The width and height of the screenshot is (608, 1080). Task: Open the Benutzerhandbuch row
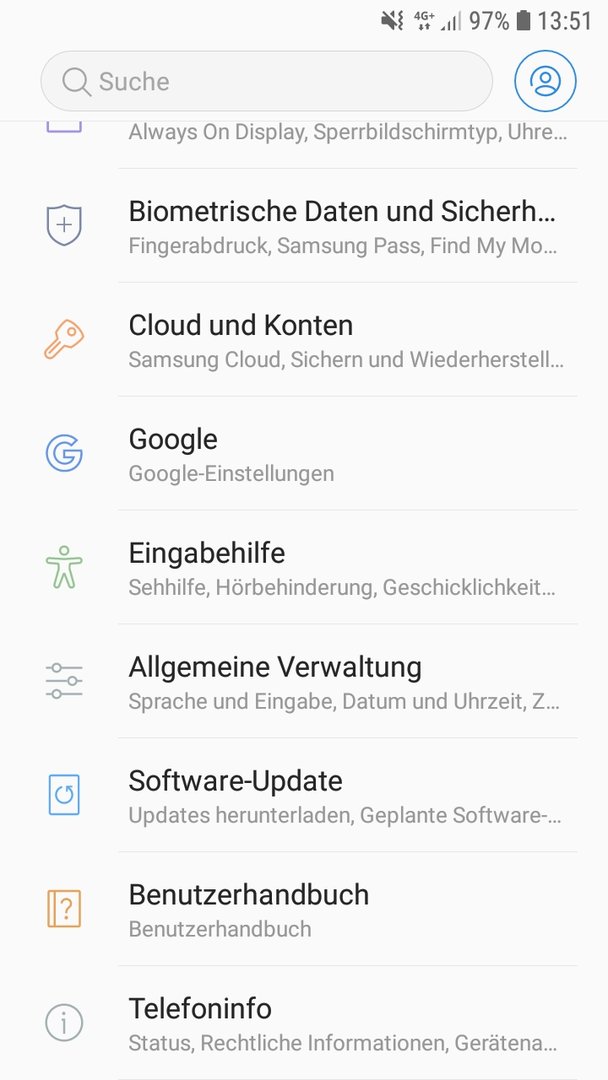coord(304,908)
